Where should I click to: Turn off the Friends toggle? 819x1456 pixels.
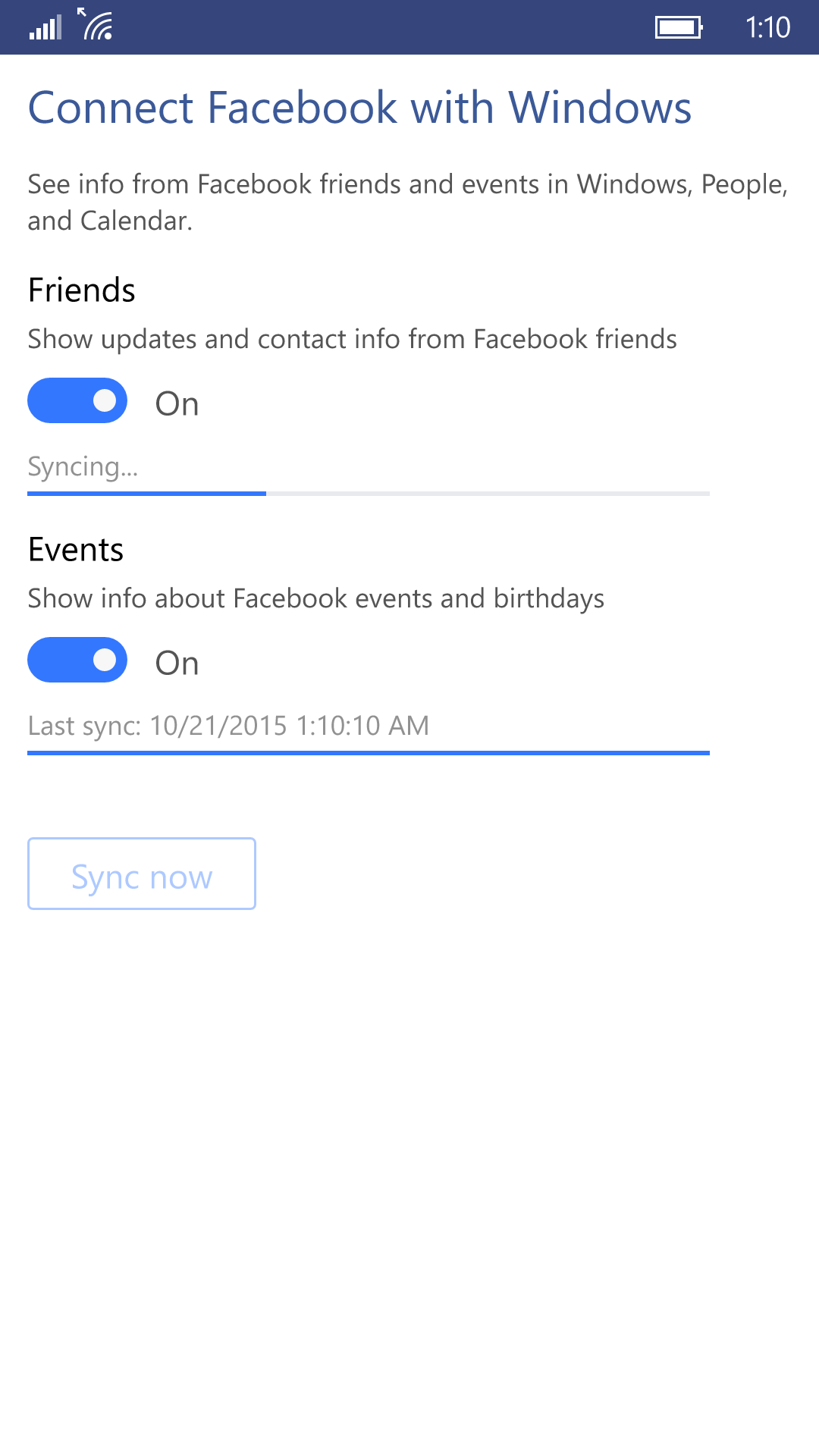tap(77, 400)
